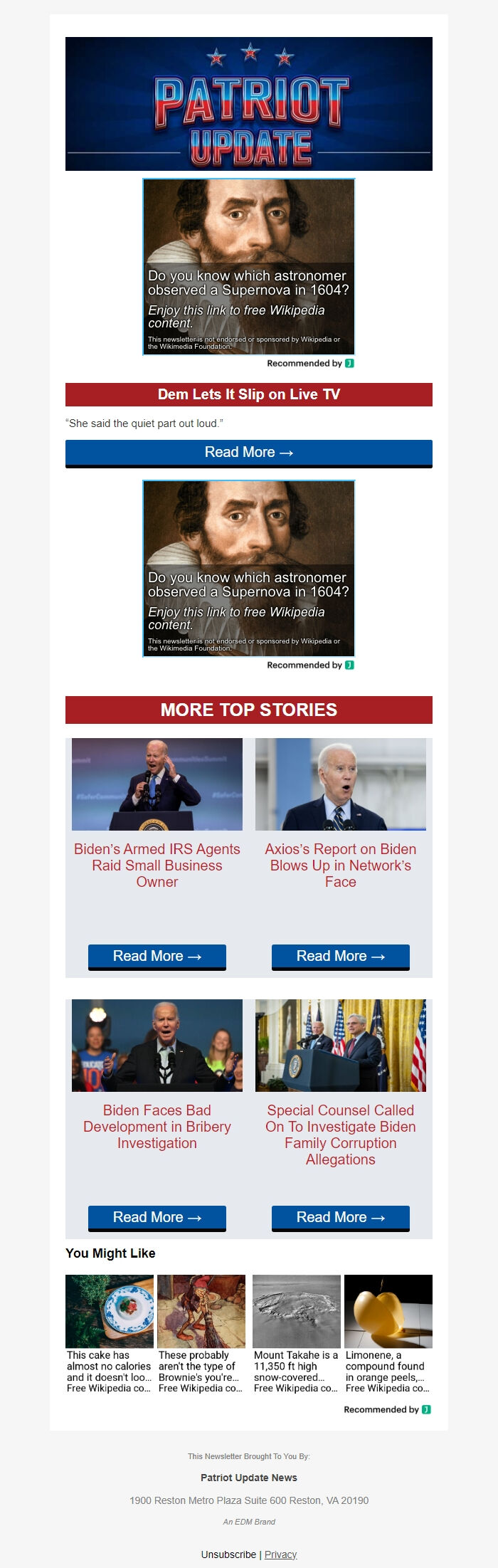Open the Brownie's recommendation tile

[201, 1332]
